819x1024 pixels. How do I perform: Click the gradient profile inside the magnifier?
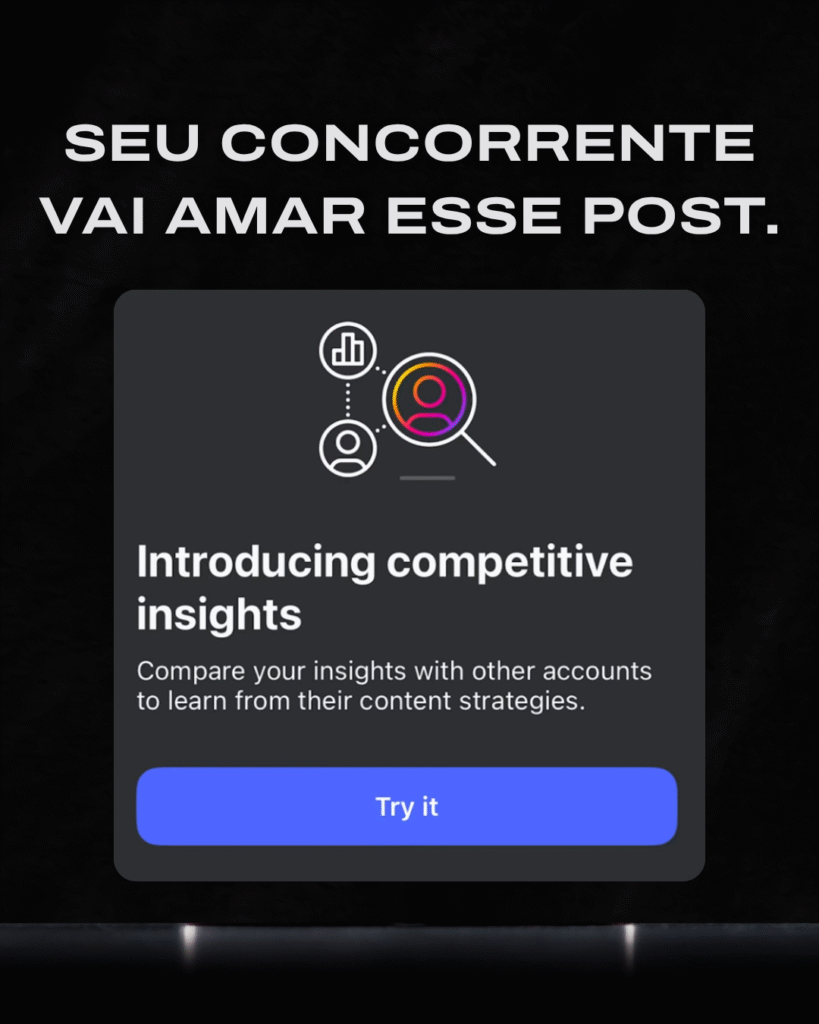(428, 398)
